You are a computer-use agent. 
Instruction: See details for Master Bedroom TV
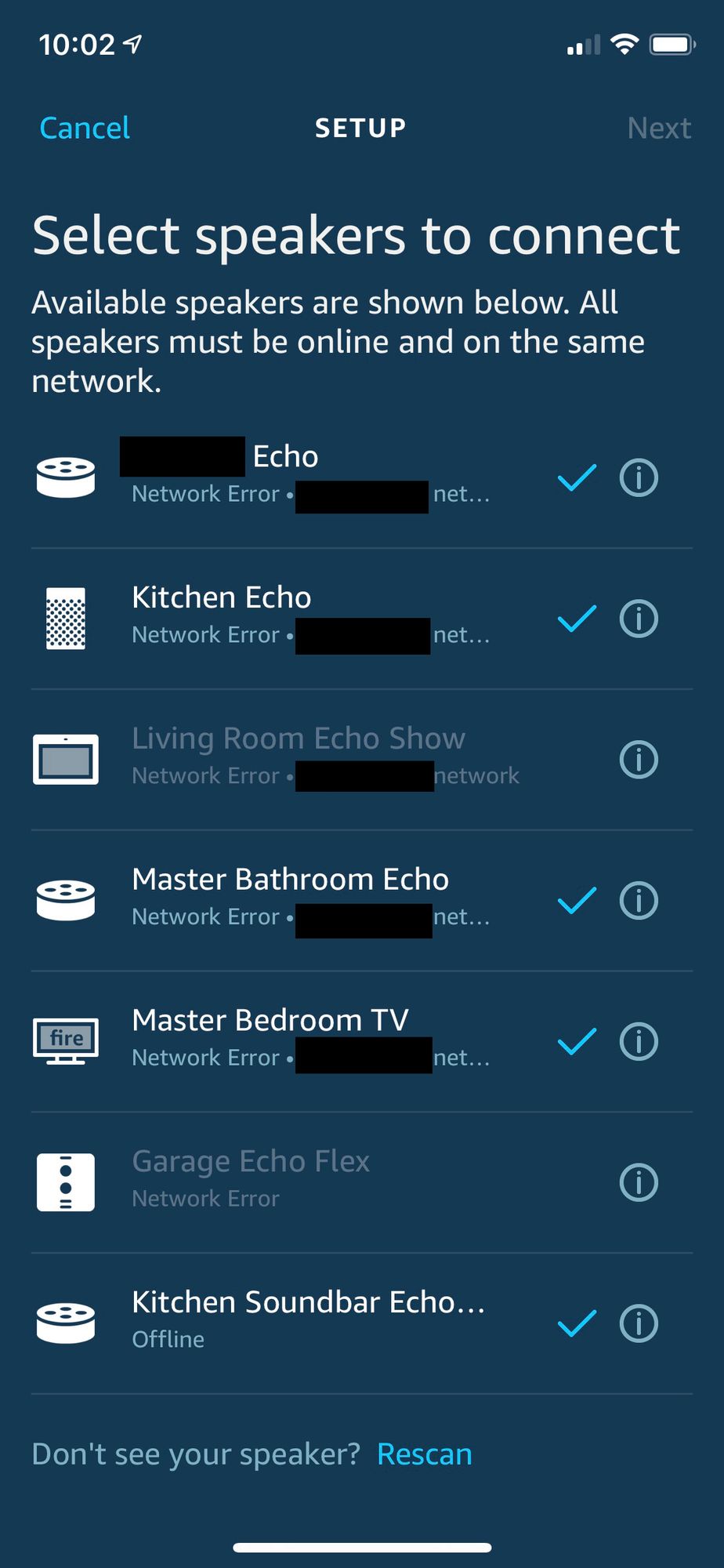[x=639, y=1042]
